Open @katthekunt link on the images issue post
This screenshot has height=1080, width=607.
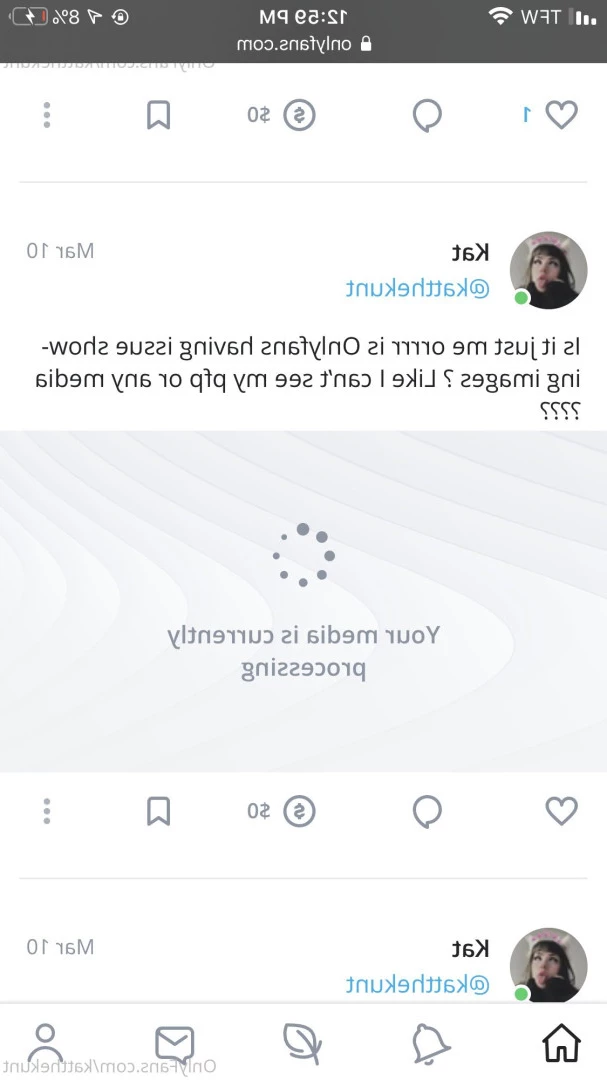(x=417, y=289)
